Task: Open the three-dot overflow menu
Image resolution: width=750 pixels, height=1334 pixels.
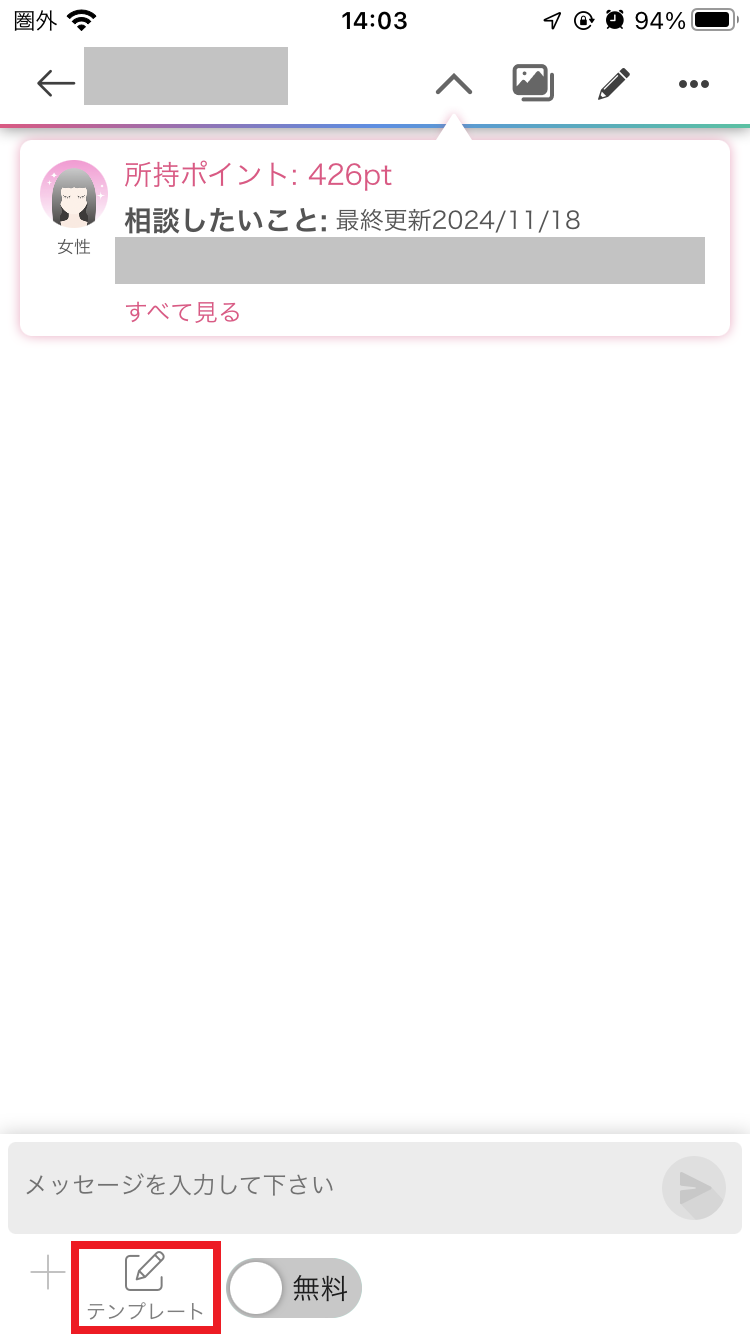Action: [x=694, y=85]
